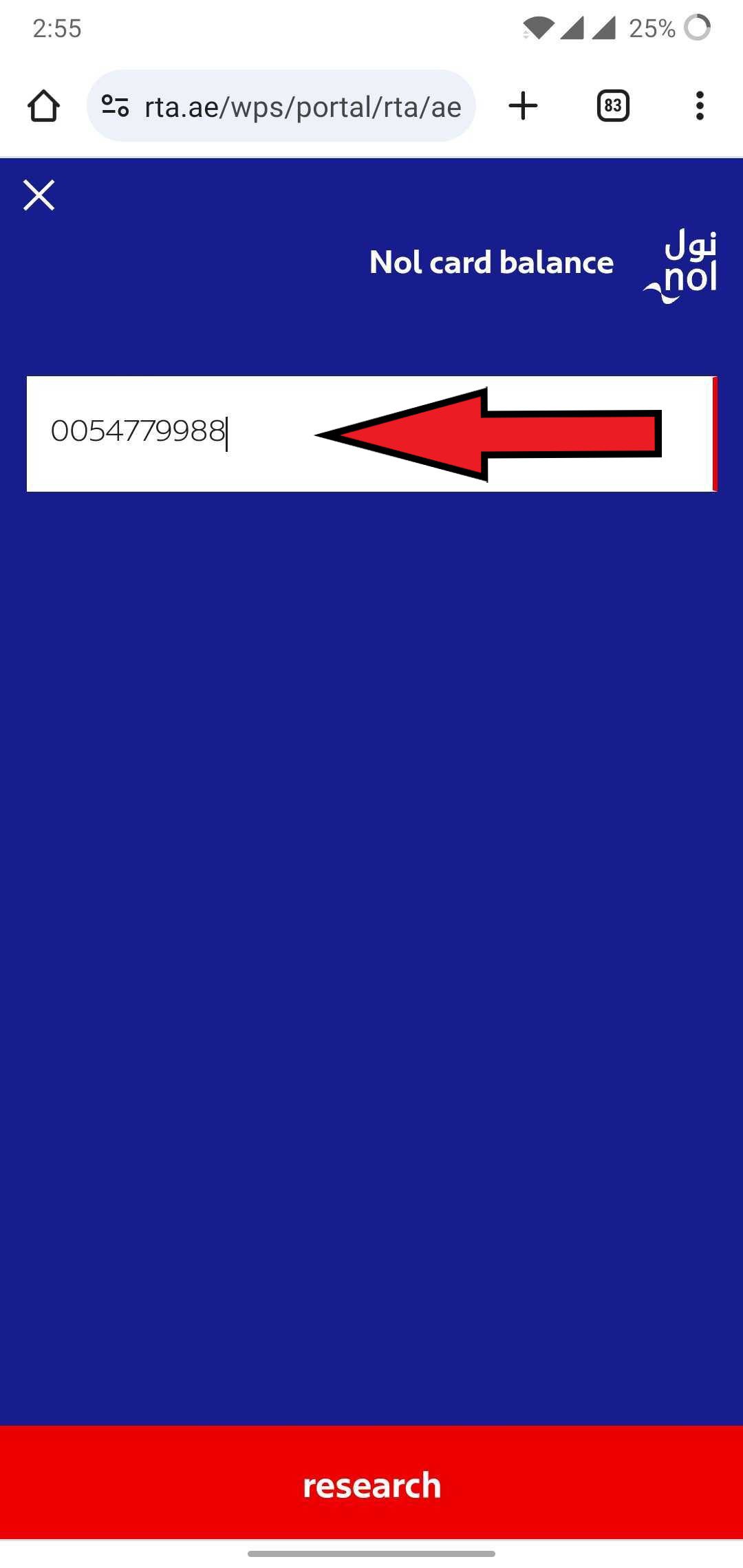
Task: Tap the rta.ae address bar
Action: (303, 107)
